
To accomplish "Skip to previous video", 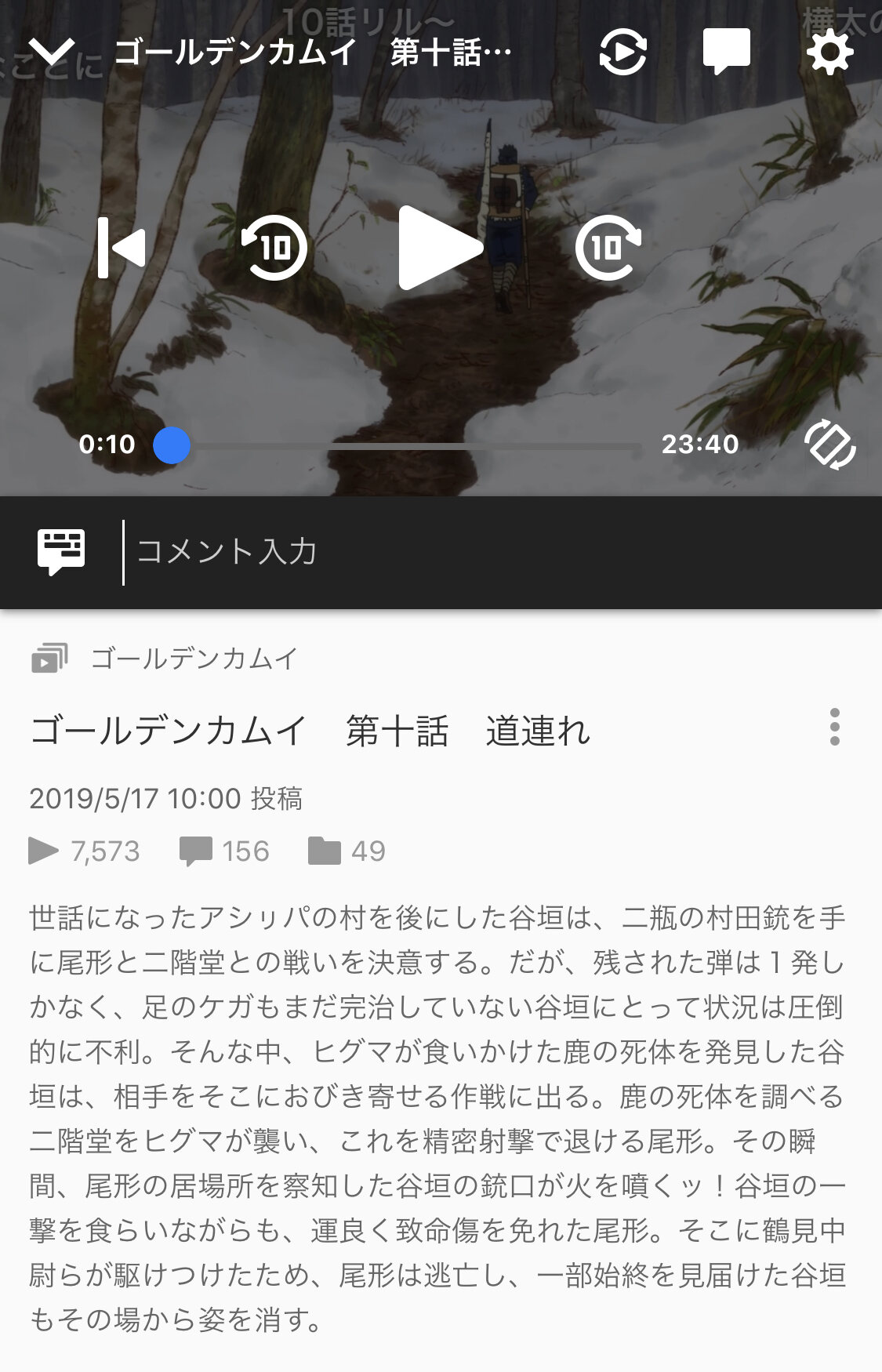I will 122,249.
